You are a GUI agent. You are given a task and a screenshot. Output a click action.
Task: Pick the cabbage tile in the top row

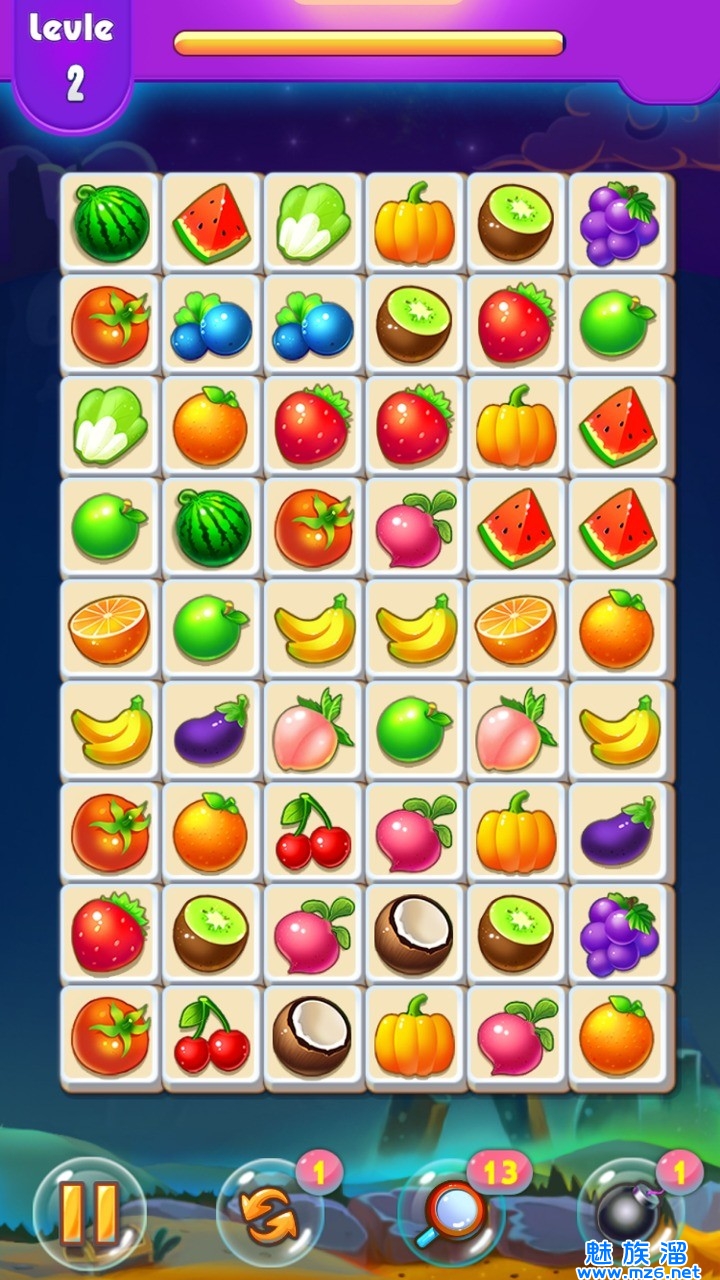313,223
